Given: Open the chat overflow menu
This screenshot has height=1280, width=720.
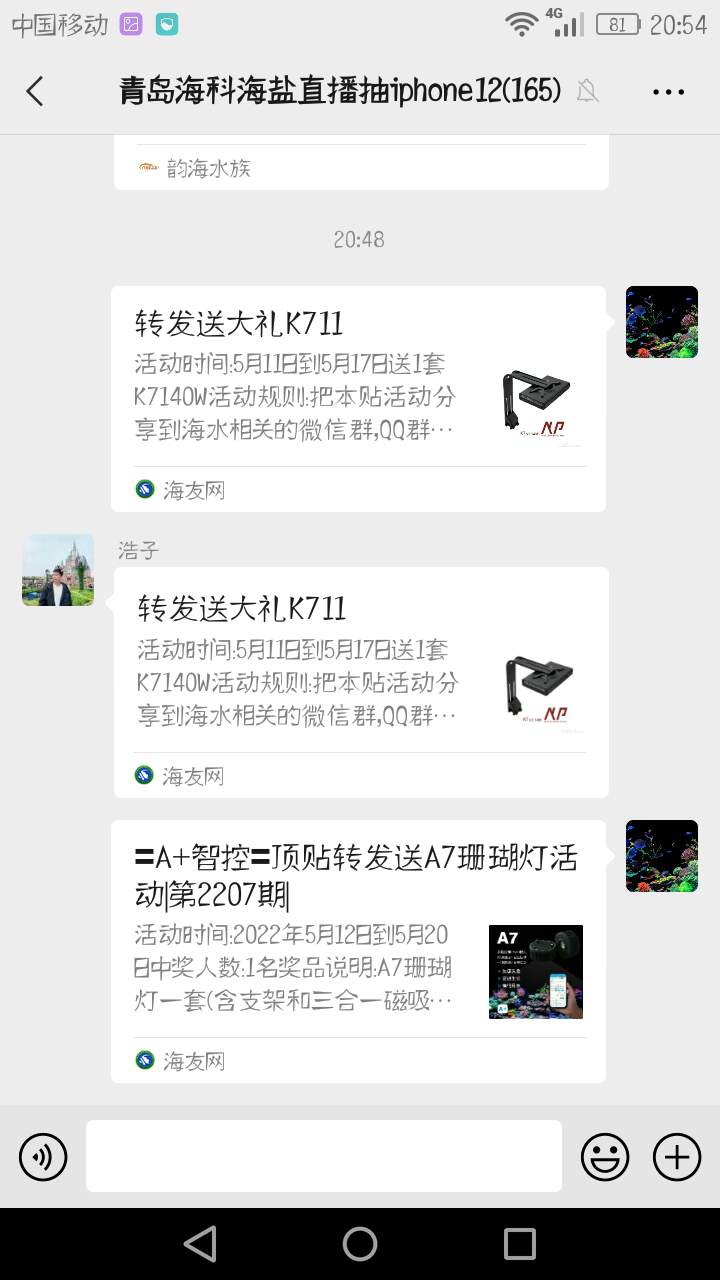Looking at the screenshot, I should tap(667, 91).
